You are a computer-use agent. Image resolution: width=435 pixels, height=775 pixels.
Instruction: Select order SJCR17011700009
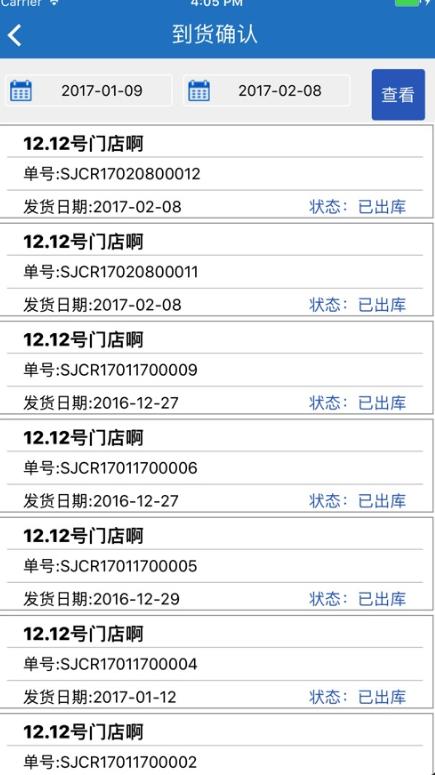[217, 367]
